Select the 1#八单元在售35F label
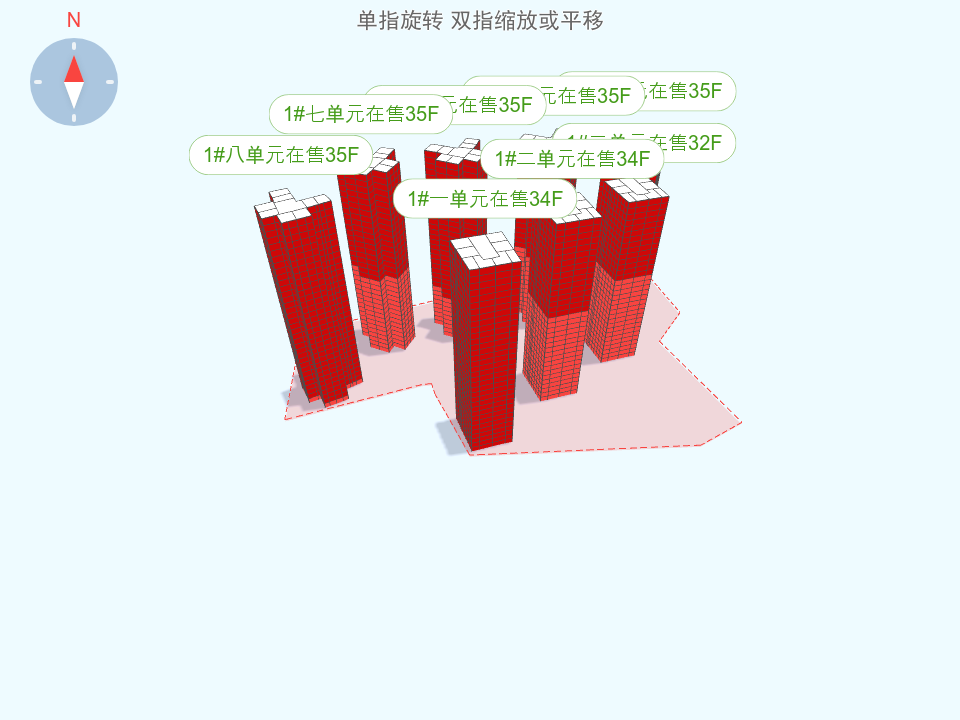The height and width of the screenshot is (720, 960). [280, 155]
